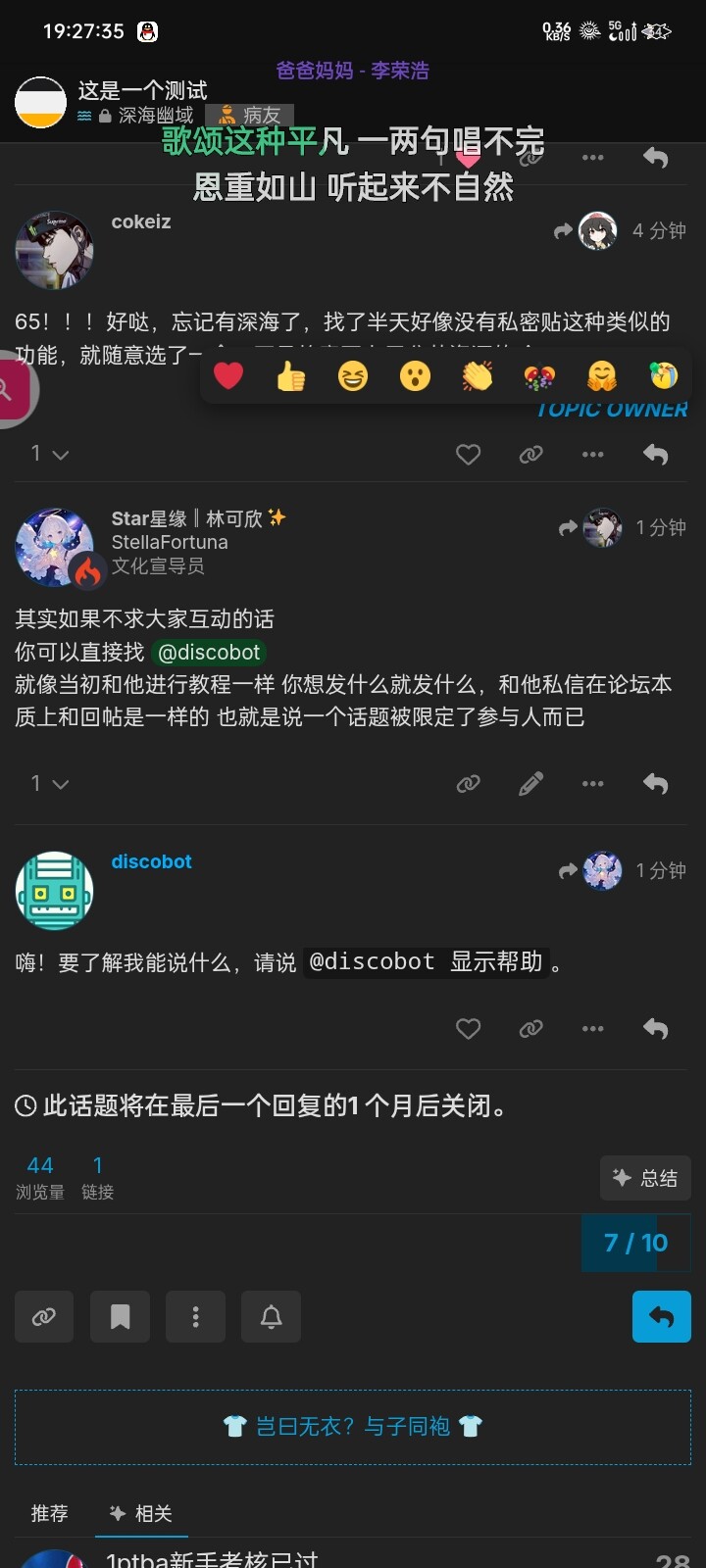
Task: Like discobot's post
Action: point(469,1028)
